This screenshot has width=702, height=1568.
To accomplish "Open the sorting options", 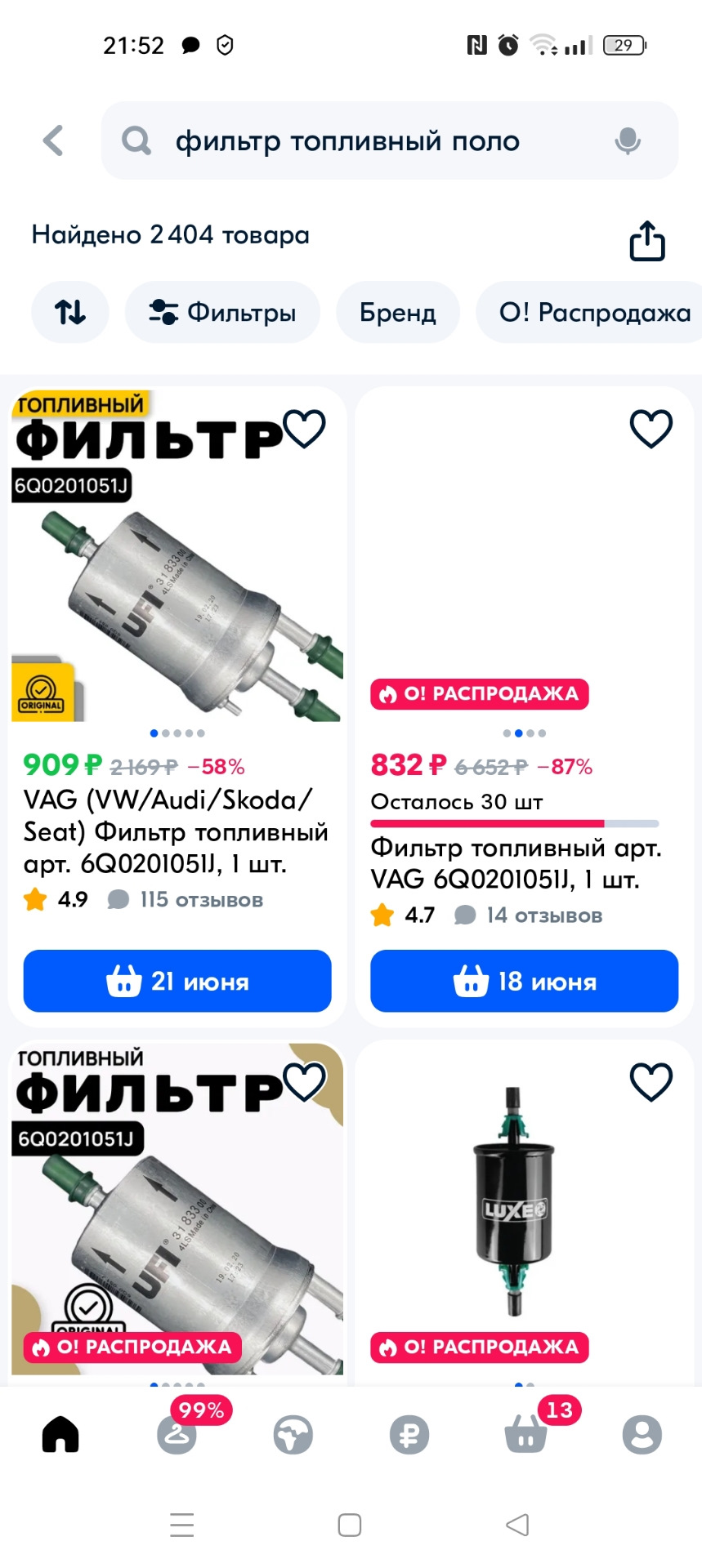I will point(70,312).
